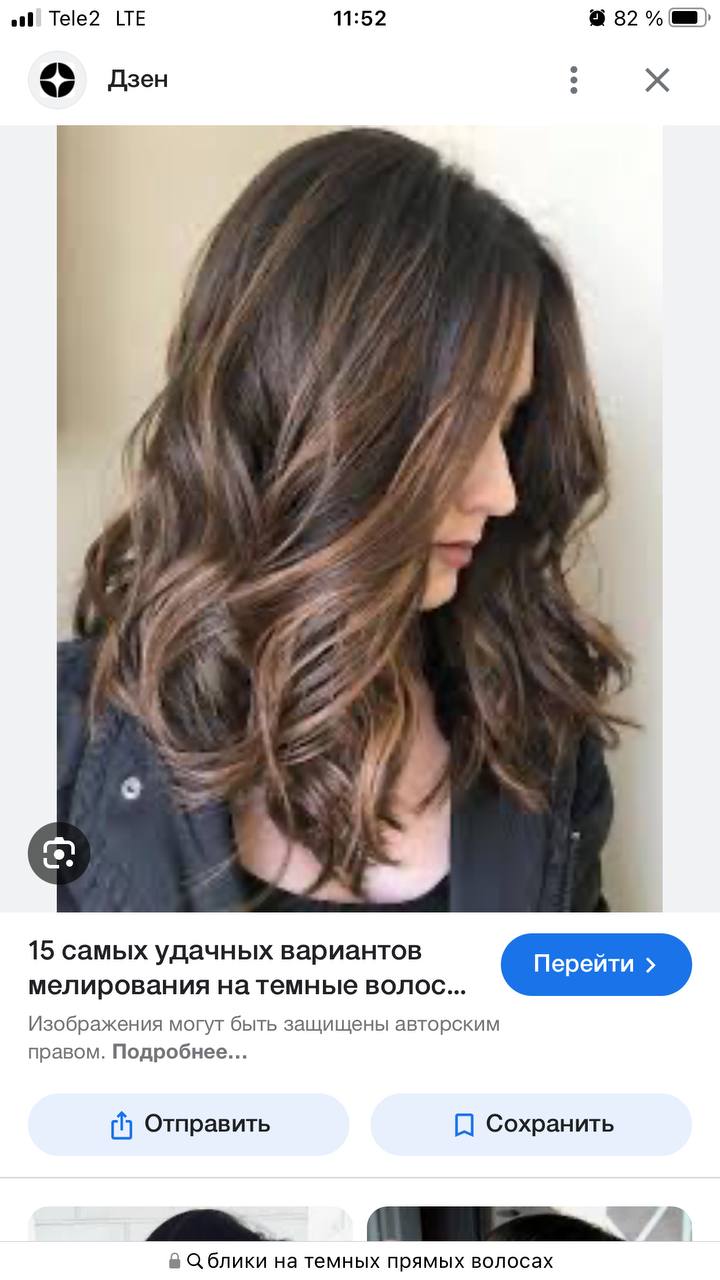
Task: Save the image with Сохранить
Action: (531, 1124)
